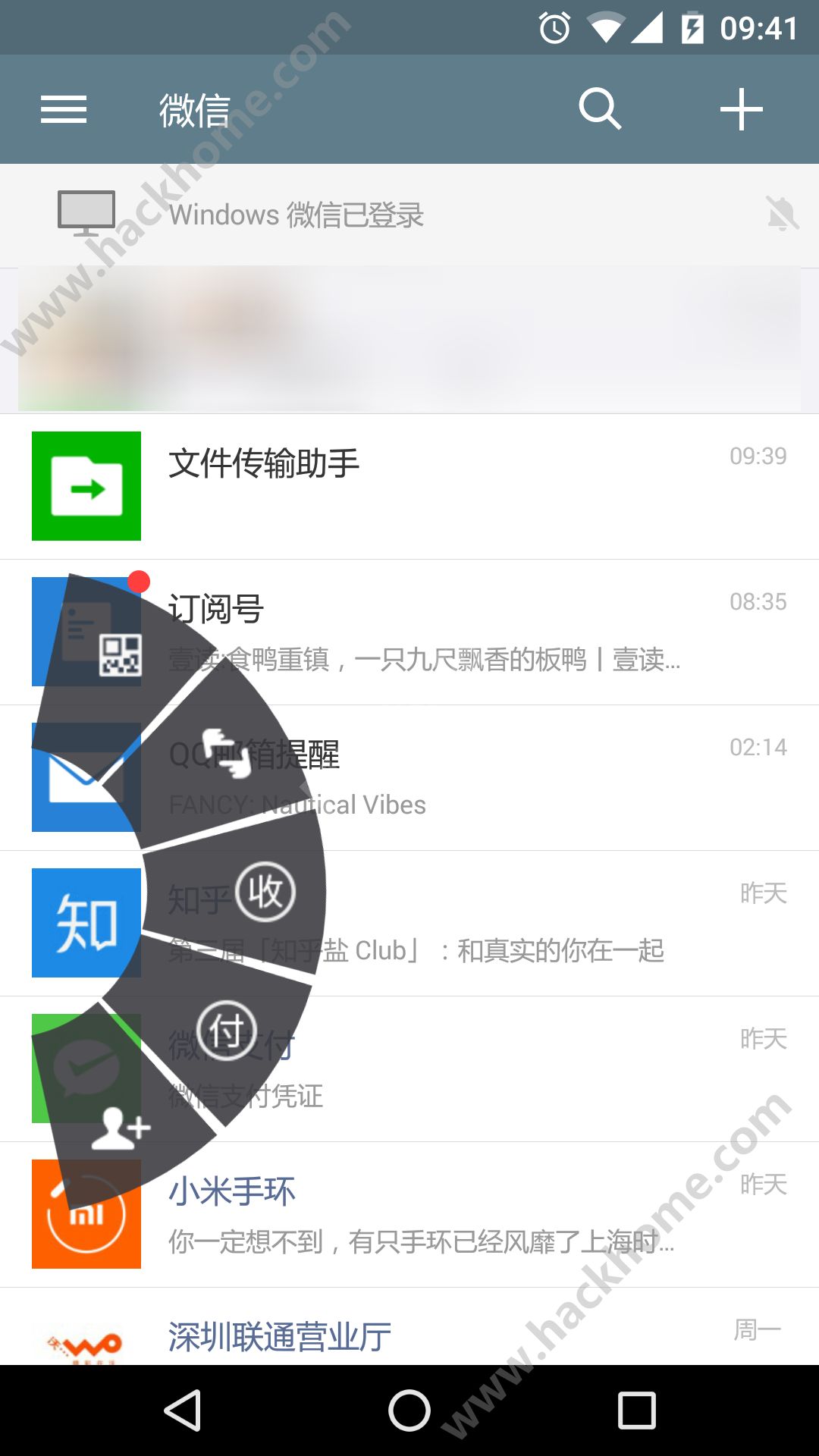Open recent apps from the navigation bar
Image resolution: width=819 pixels, height=1456 pixels.
point(636,1410)
